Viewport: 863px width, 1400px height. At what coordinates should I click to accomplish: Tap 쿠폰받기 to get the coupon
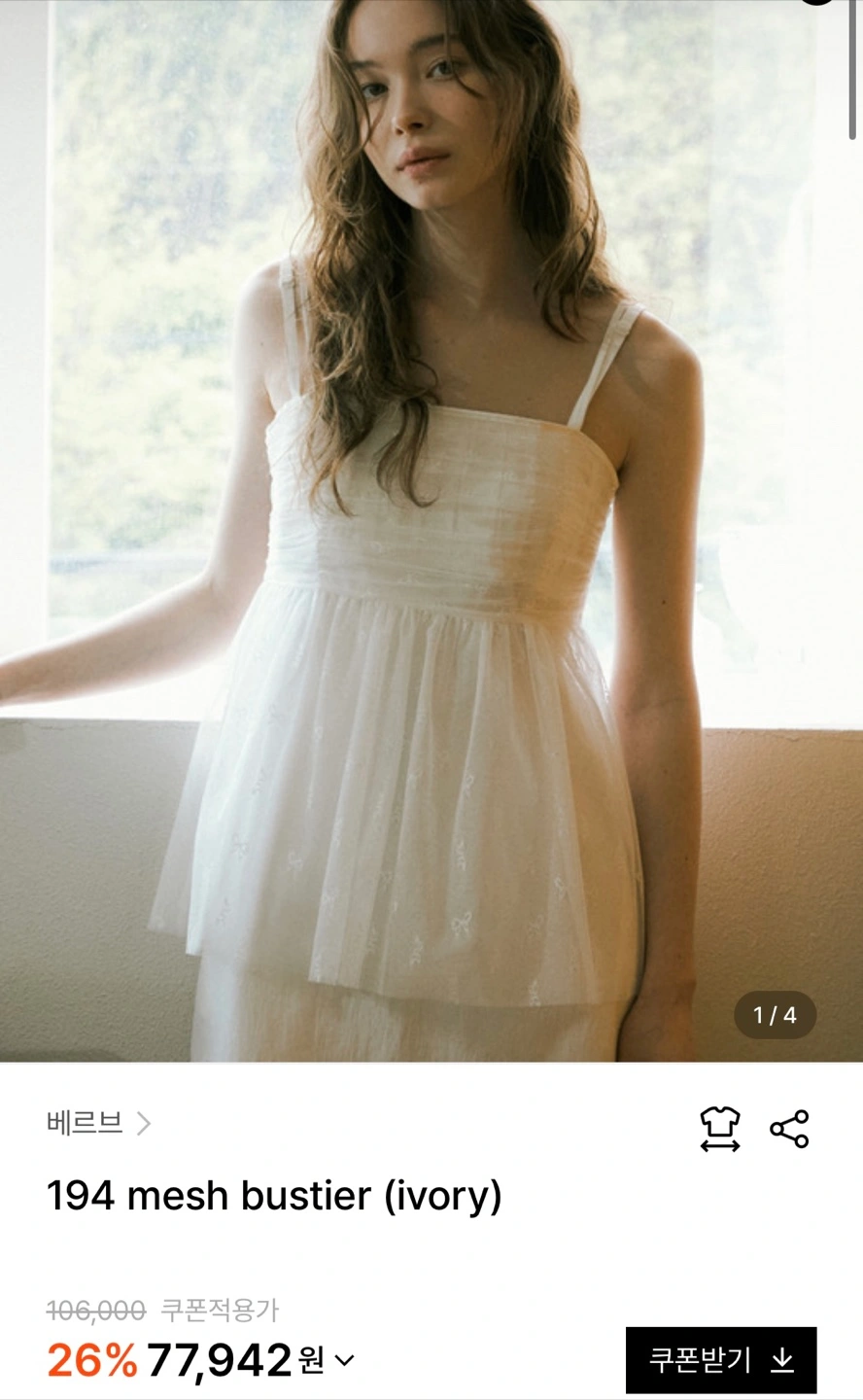click(721, 1359)
